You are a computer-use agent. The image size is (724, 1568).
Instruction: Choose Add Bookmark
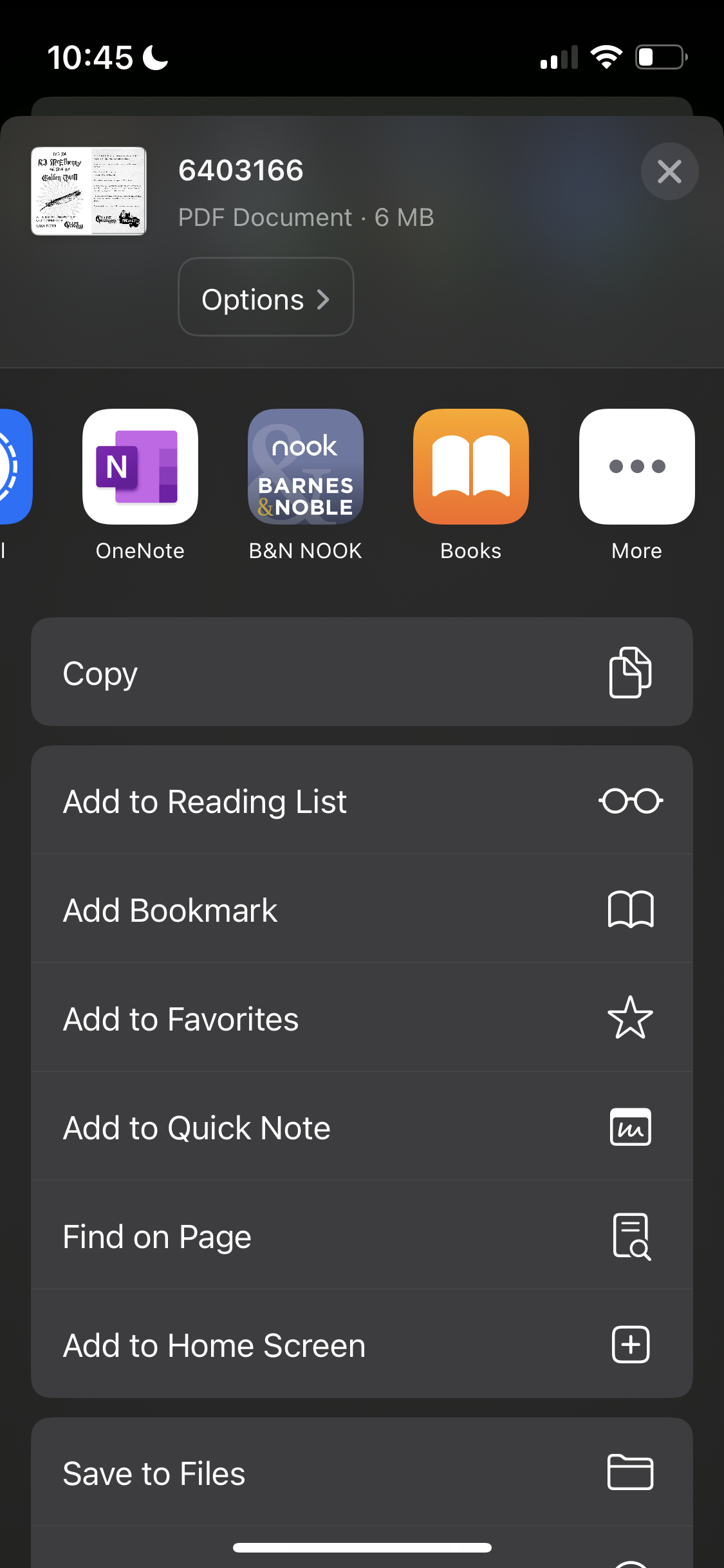pyautogui.click(x=362, y=910)
